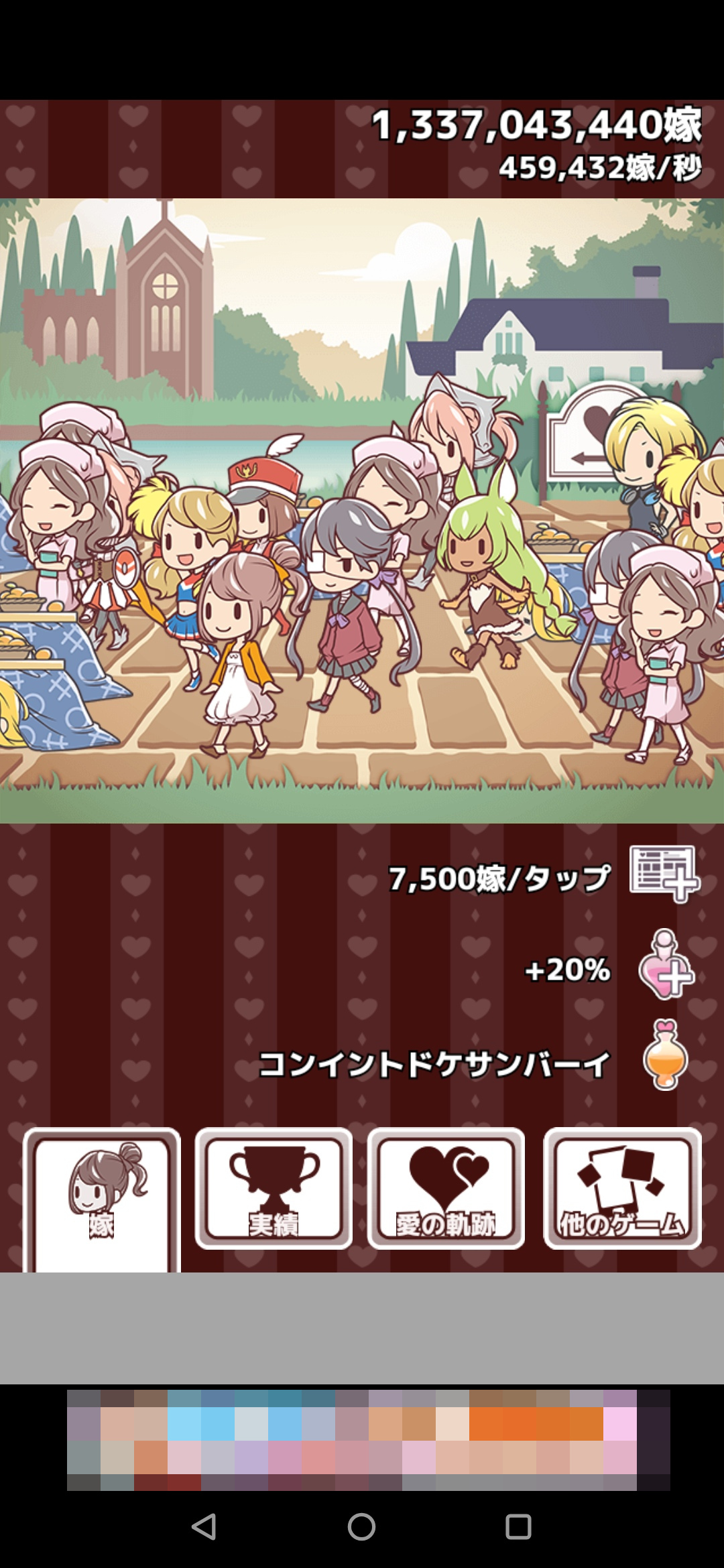Select the 嫁 tab

102,1196
